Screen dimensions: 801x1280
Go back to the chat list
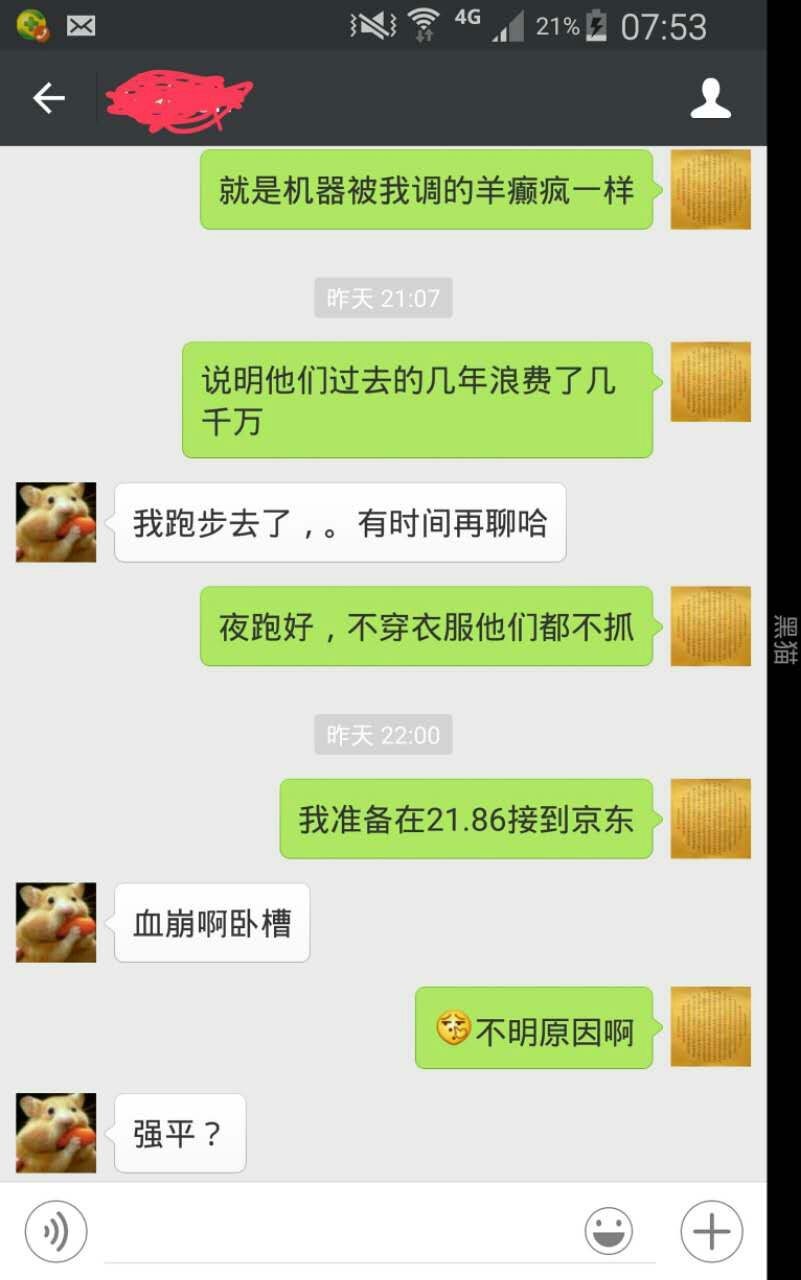click(48, 98)
